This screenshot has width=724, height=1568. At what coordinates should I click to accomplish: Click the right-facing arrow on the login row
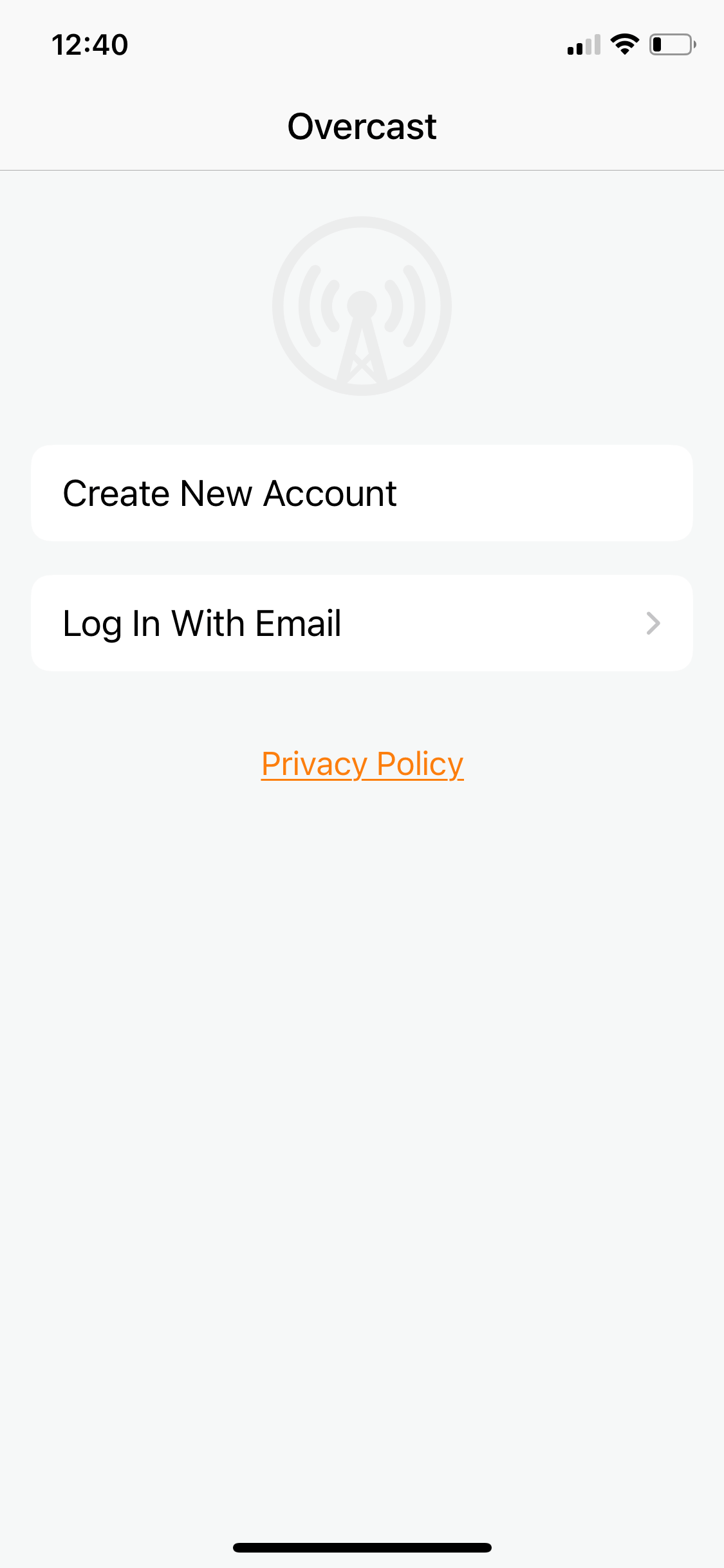click(x=654, y=622)
